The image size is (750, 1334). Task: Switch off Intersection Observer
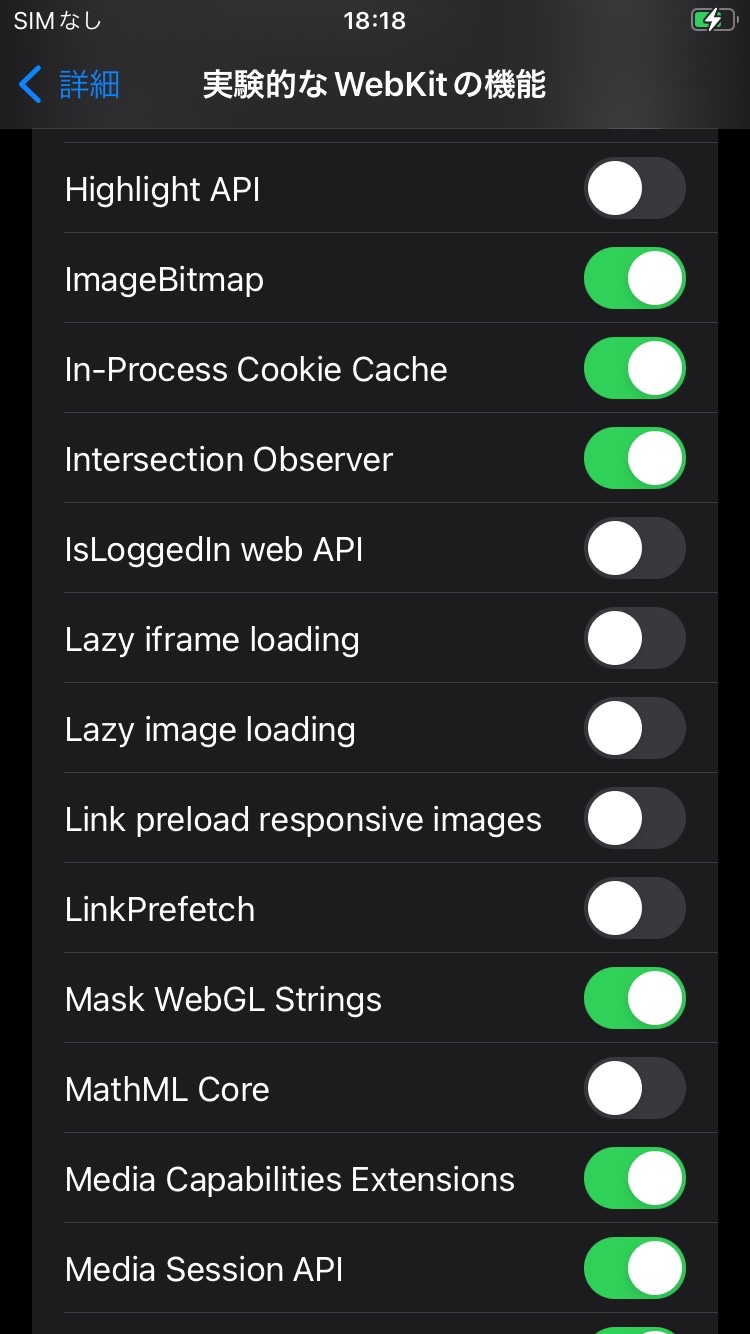(x=634, y=458)
